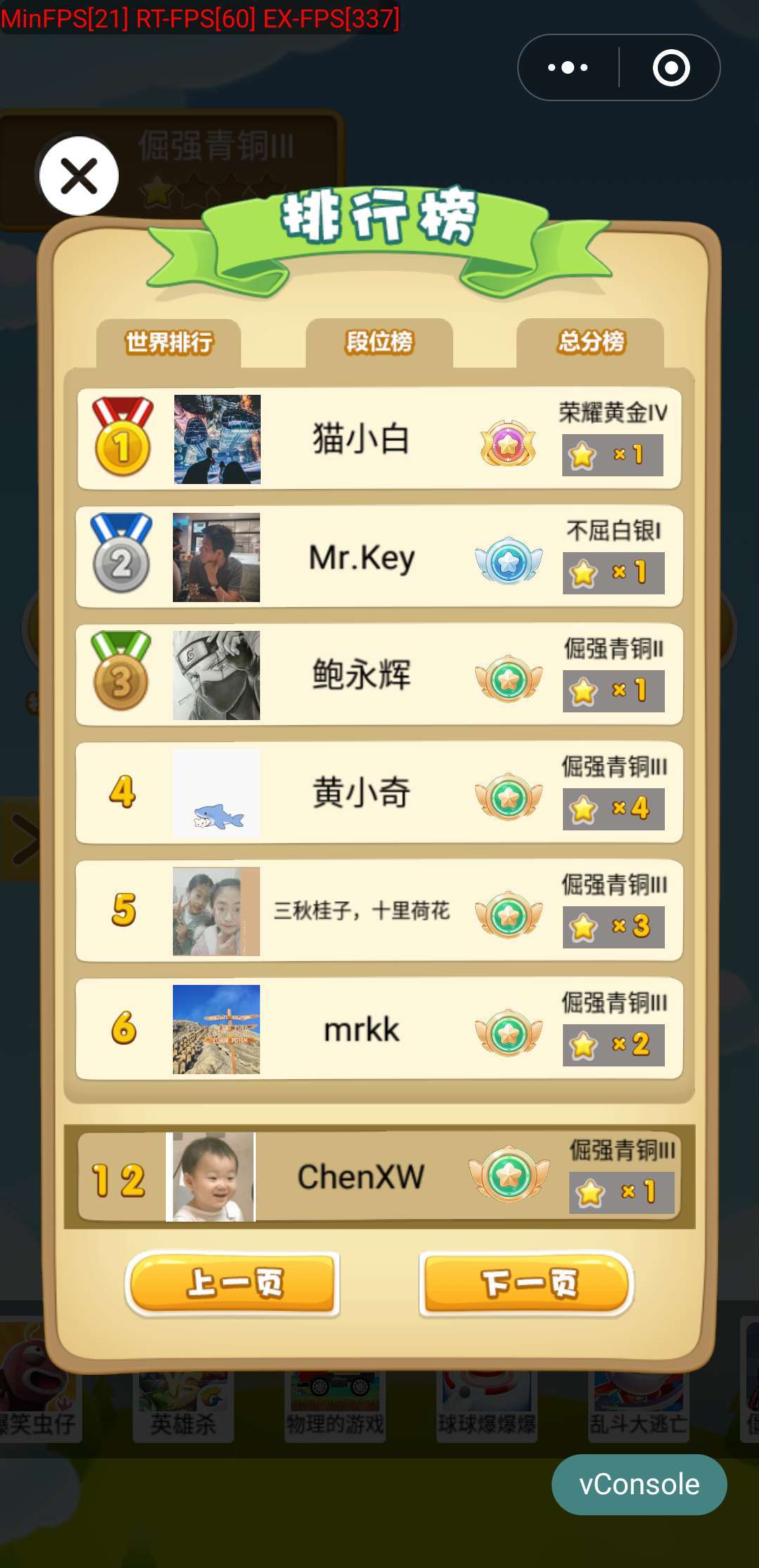Screen dimensions: 759x1568
Task: Switch to the 段位榜 tab
Action: coord(379,343)
